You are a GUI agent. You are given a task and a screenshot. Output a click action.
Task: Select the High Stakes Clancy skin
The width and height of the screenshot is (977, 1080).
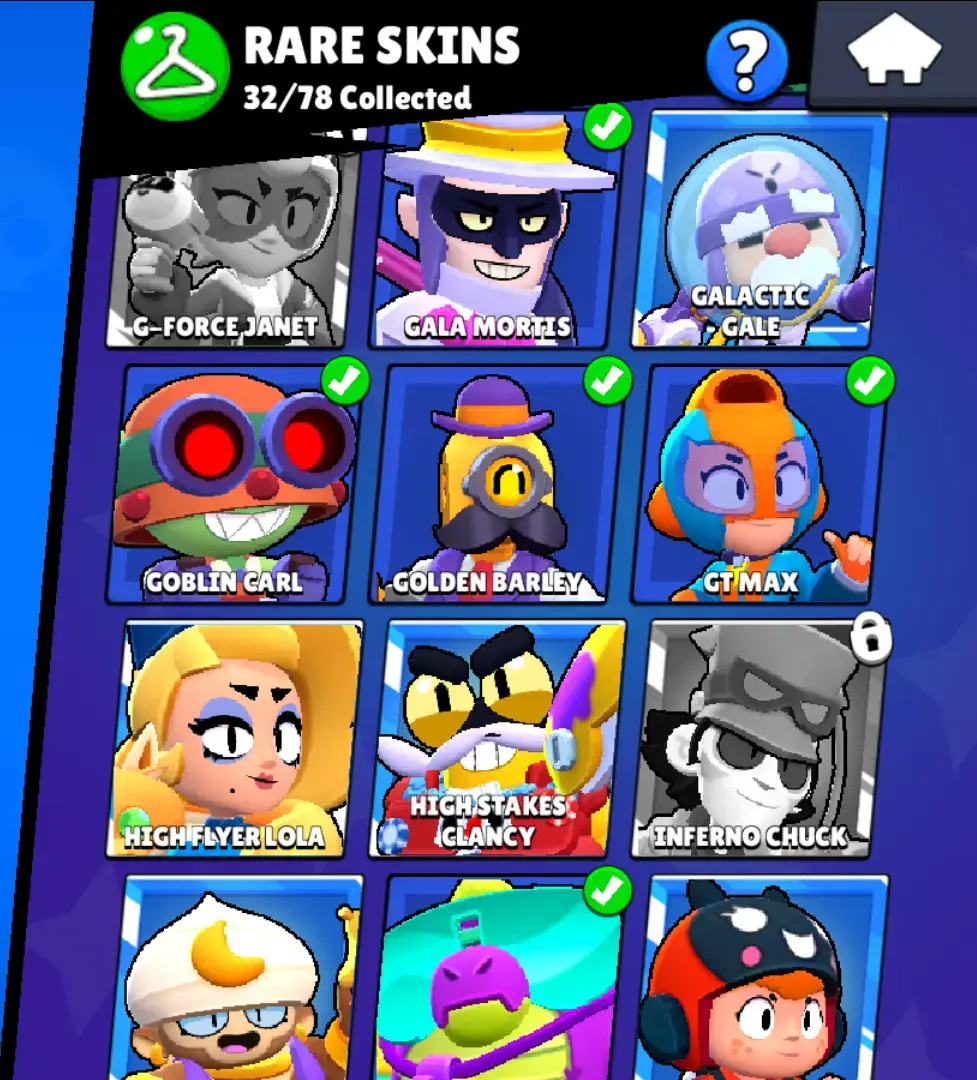(x=500, y=738)
